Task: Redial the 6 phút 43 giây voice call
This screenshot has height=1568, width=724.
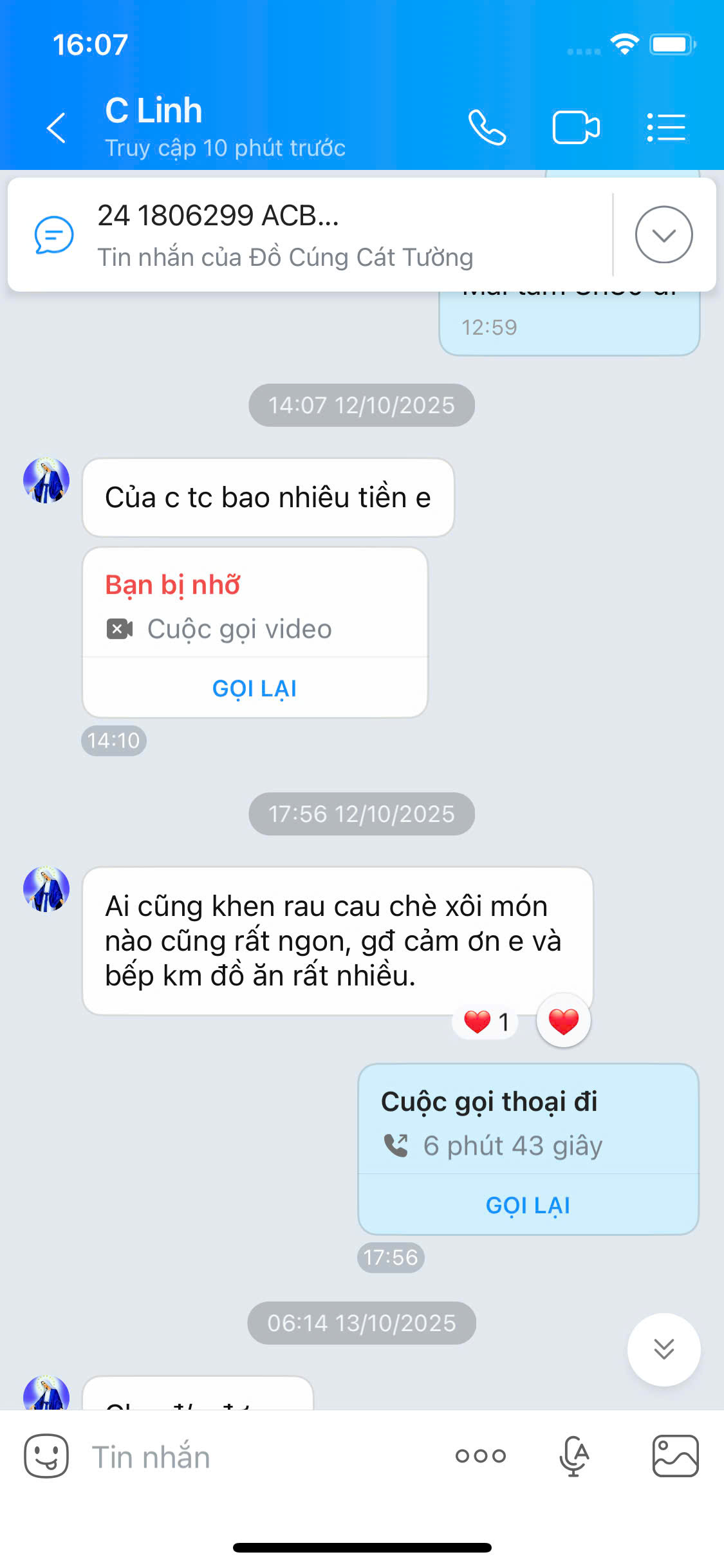Action: tap(528, 1205)
